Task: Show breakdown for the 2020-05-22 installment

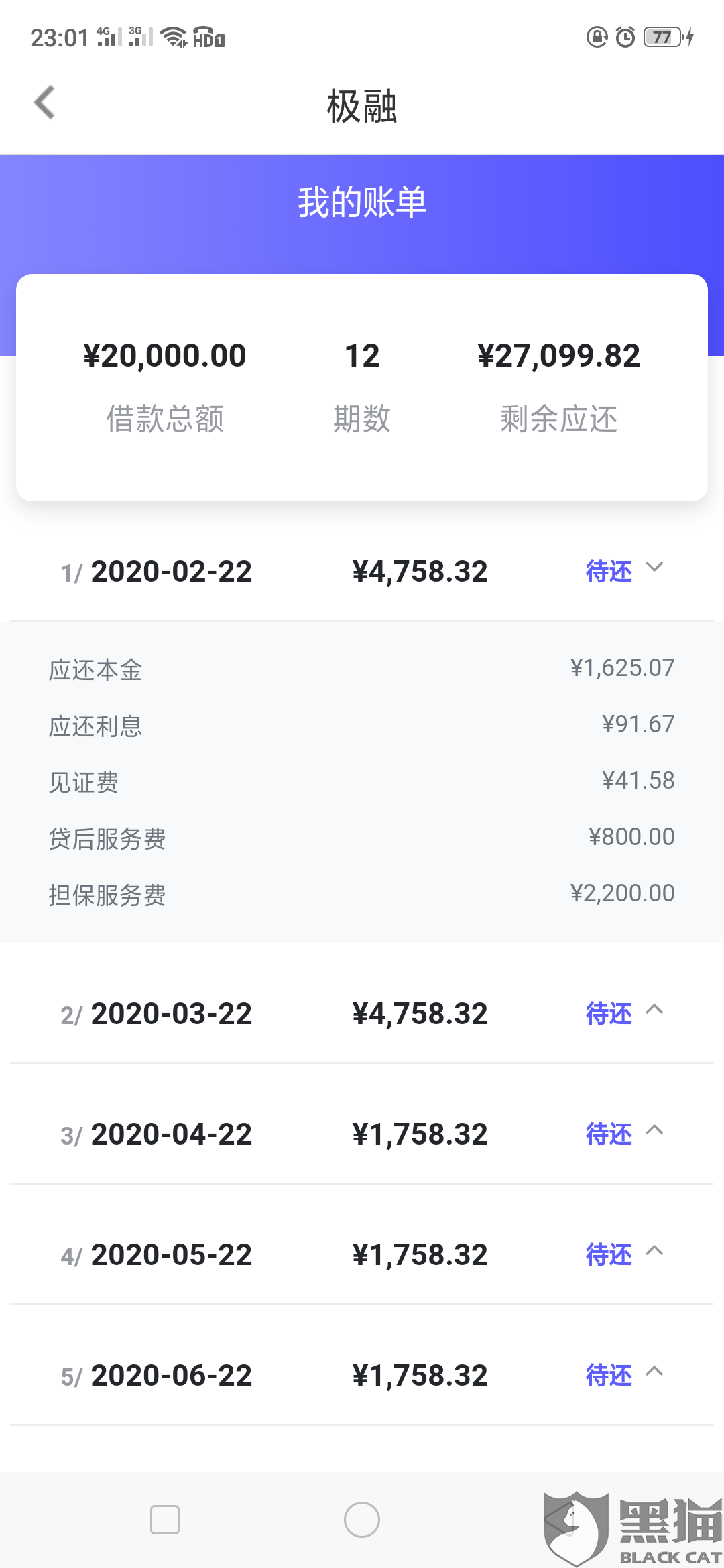Action: (x=654, y=1252)
